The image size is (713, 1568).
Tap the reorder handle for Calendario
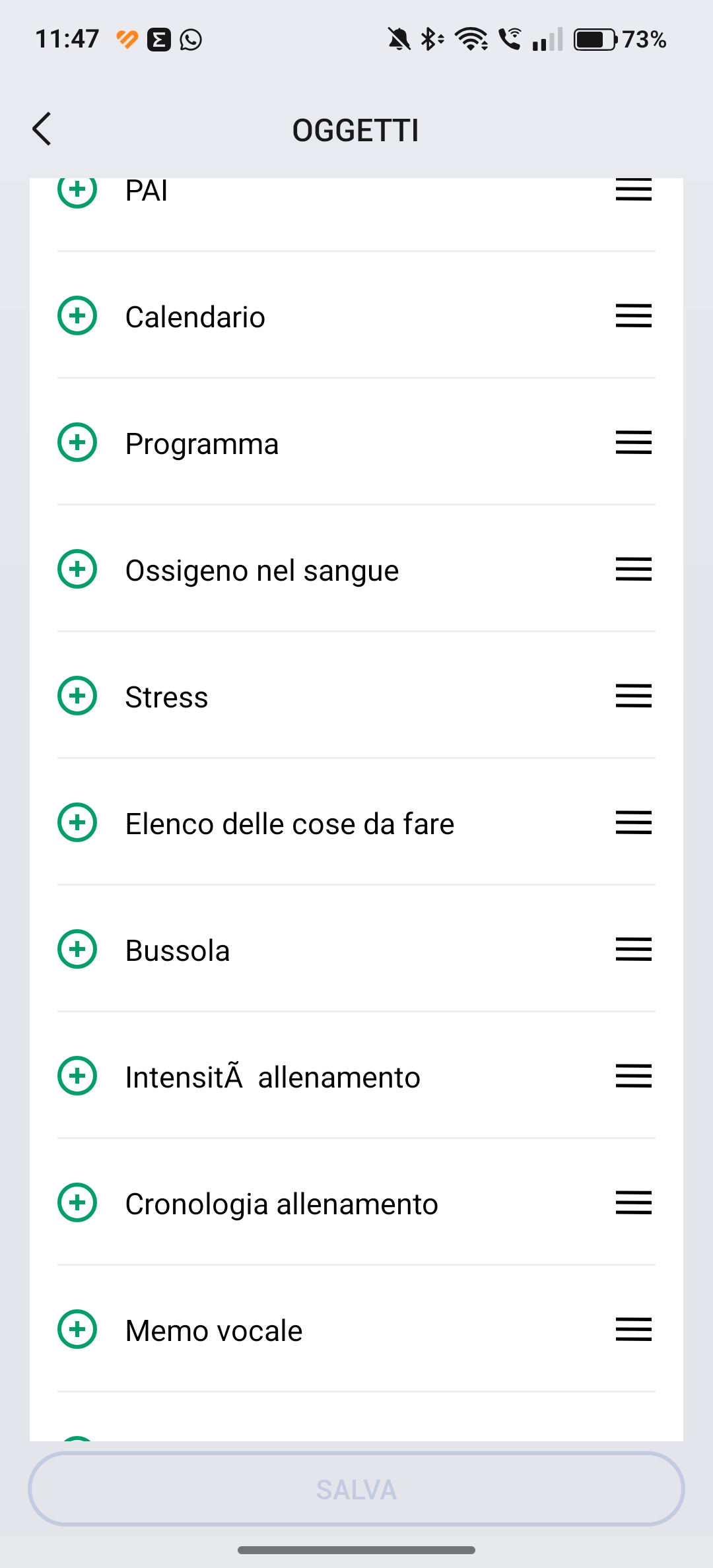[x=634, y=315]
